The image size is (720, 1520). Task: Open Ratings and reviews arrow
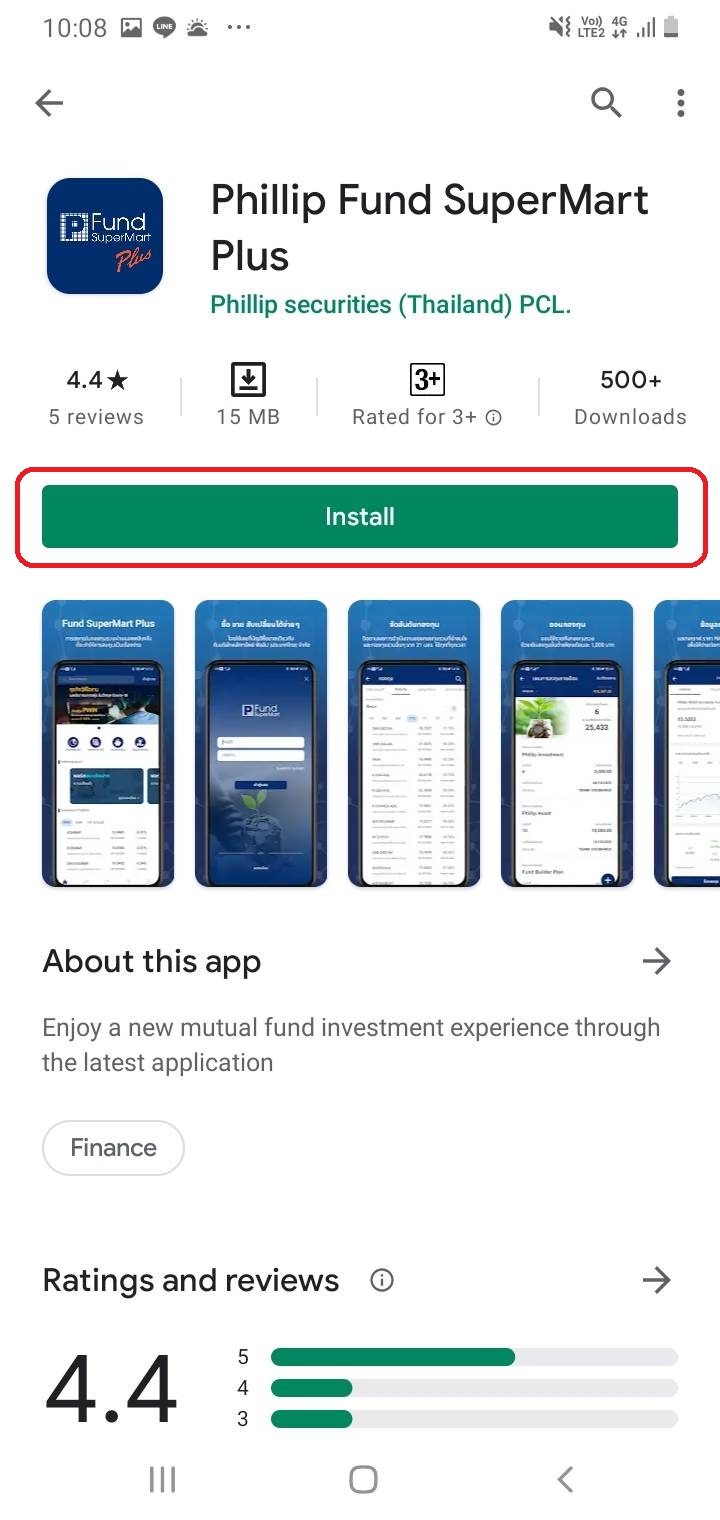coord(656,1280)
